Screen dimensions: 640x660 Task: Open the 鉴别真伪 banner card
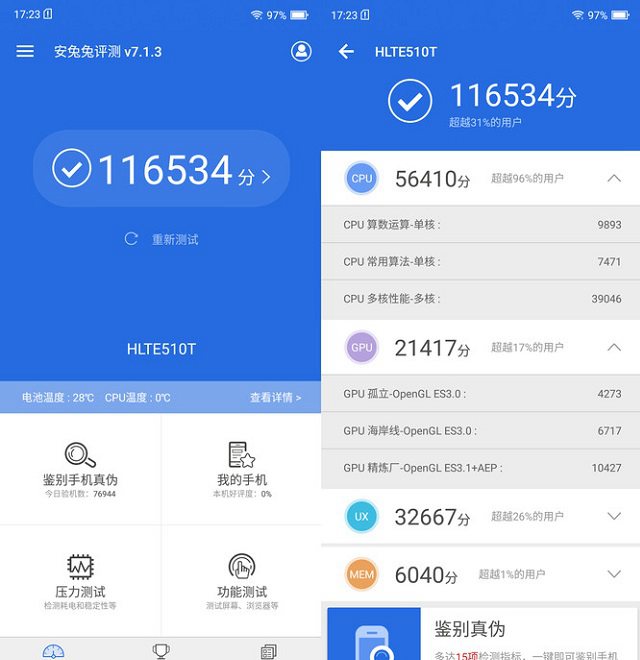(x=482, y=632)
